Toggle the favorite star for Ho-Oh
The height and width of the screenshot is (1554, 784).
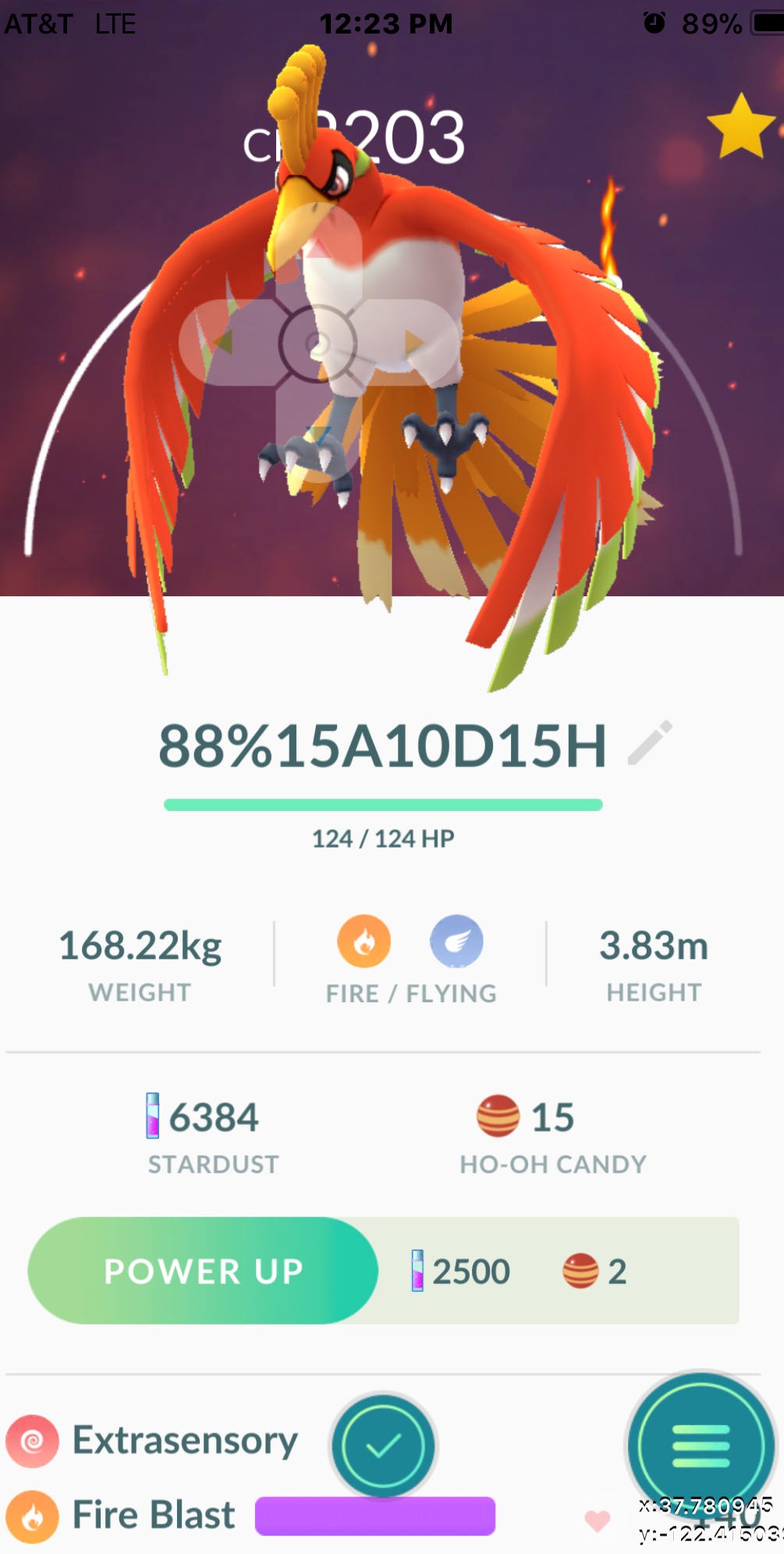740,126
